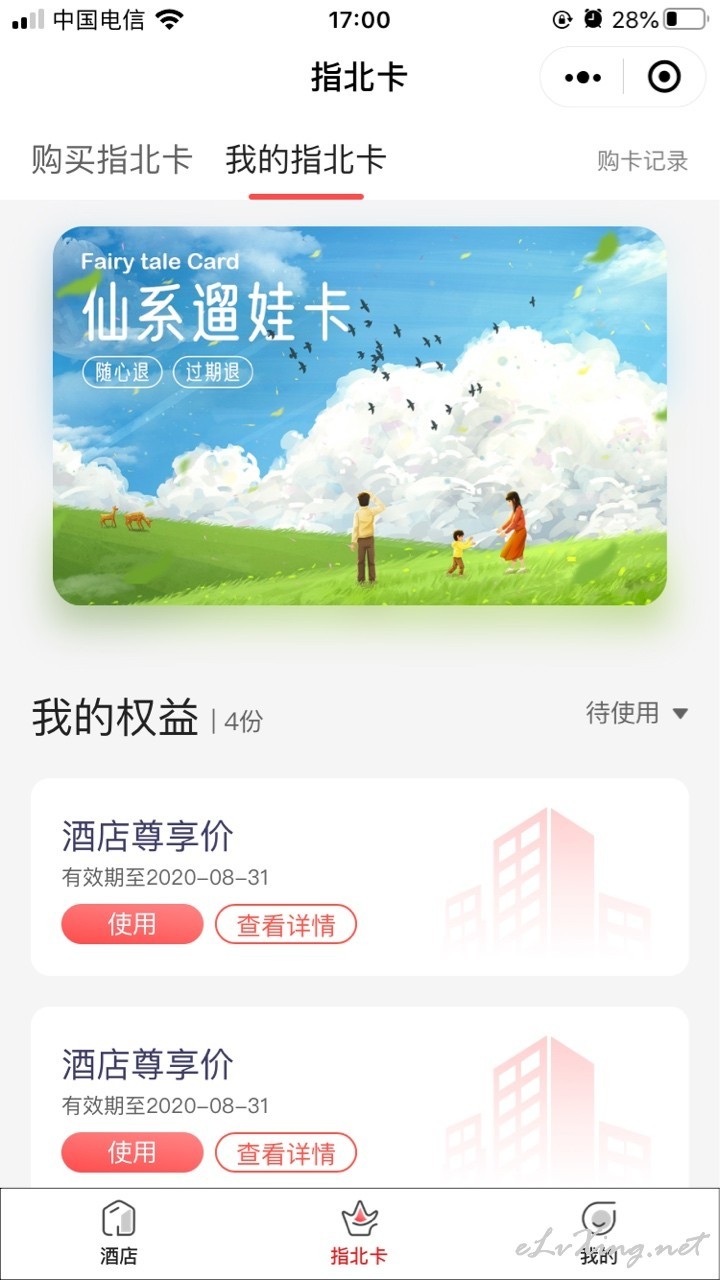Close the mini program via the circle icon

tap(664, 77)
